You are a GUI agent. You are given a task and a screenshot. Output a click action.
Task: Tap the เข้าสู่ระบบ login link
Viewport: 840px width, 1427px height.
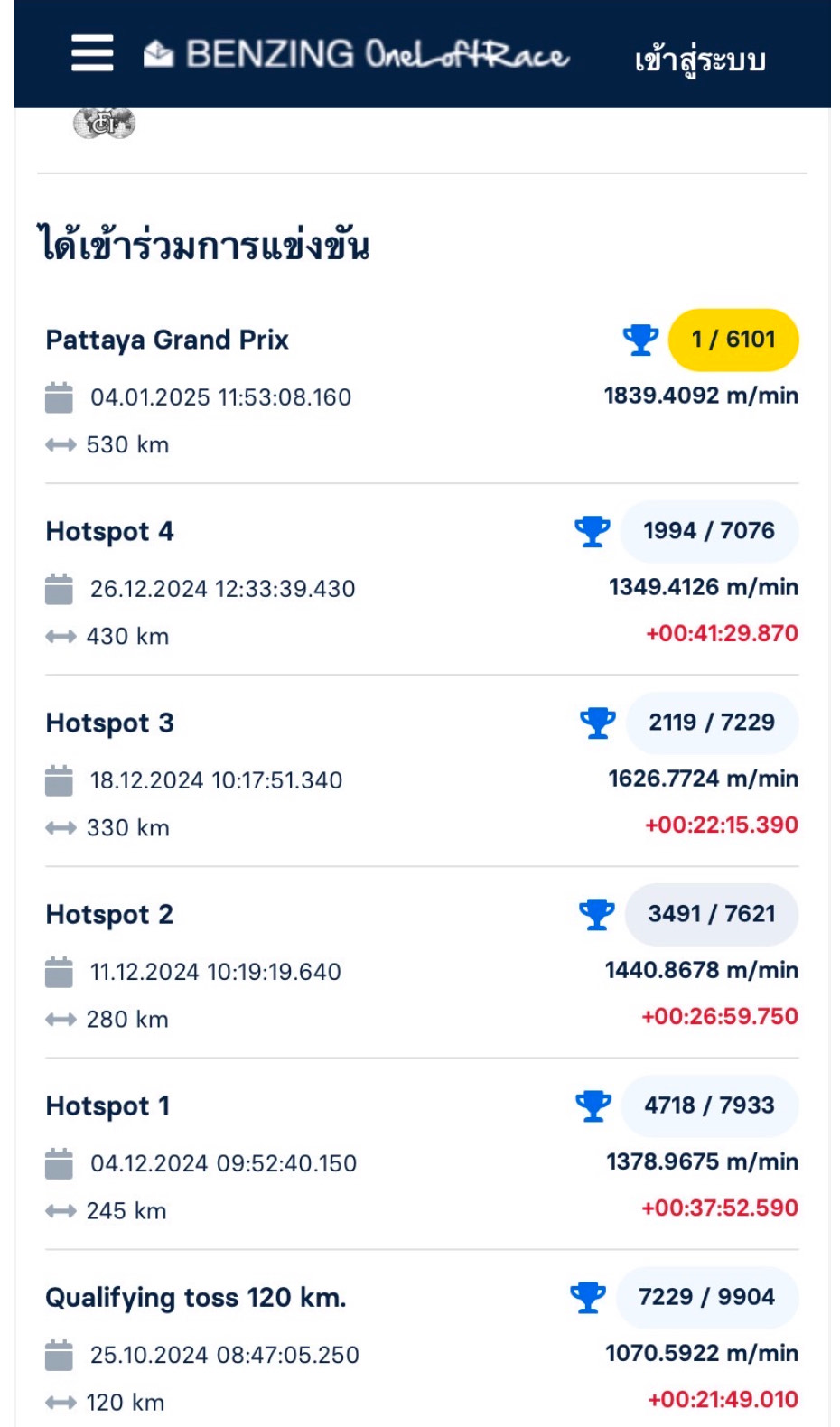(x=700, y=59)
